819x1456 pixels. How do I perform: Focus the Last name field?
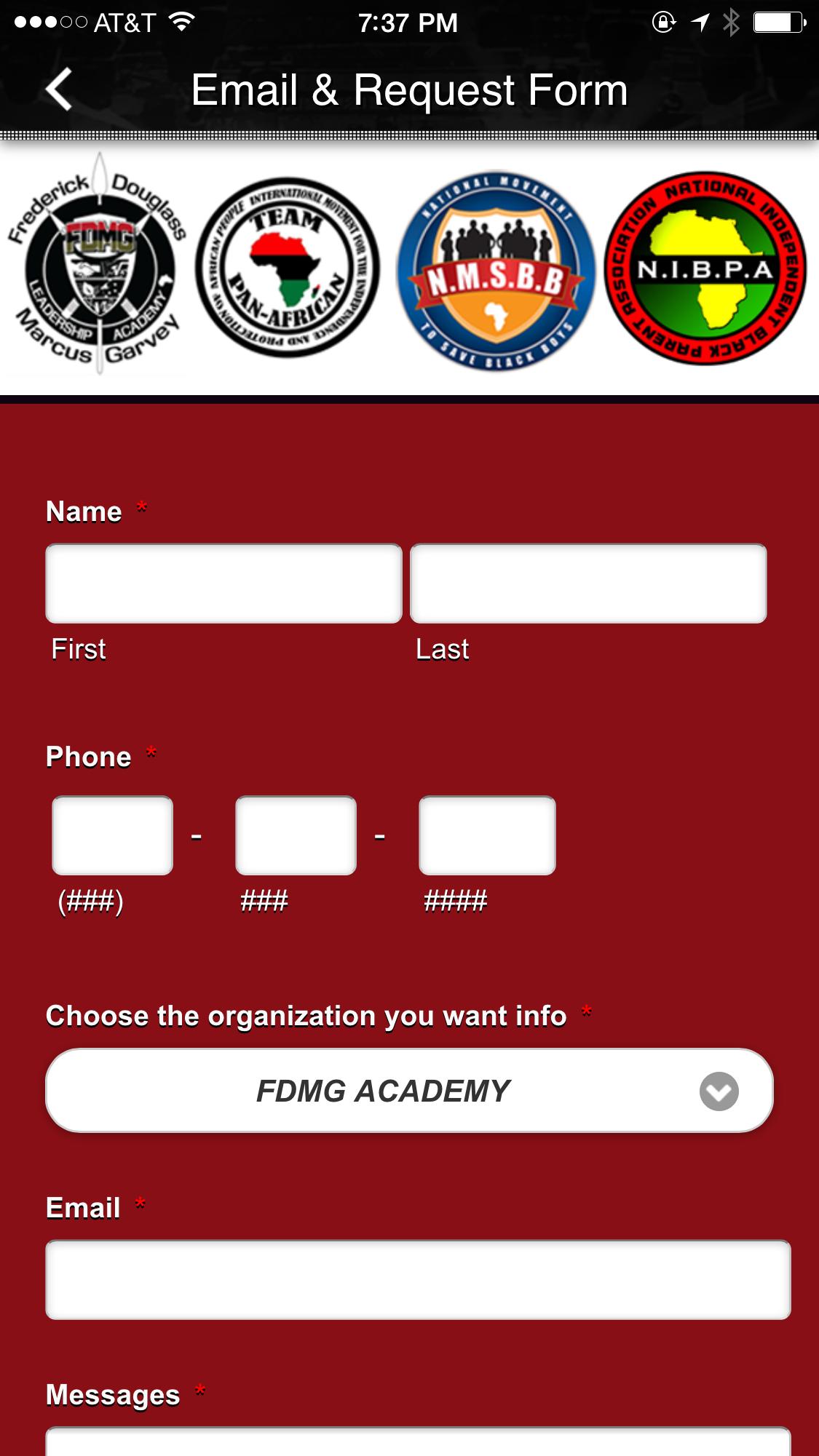[588, 584]
